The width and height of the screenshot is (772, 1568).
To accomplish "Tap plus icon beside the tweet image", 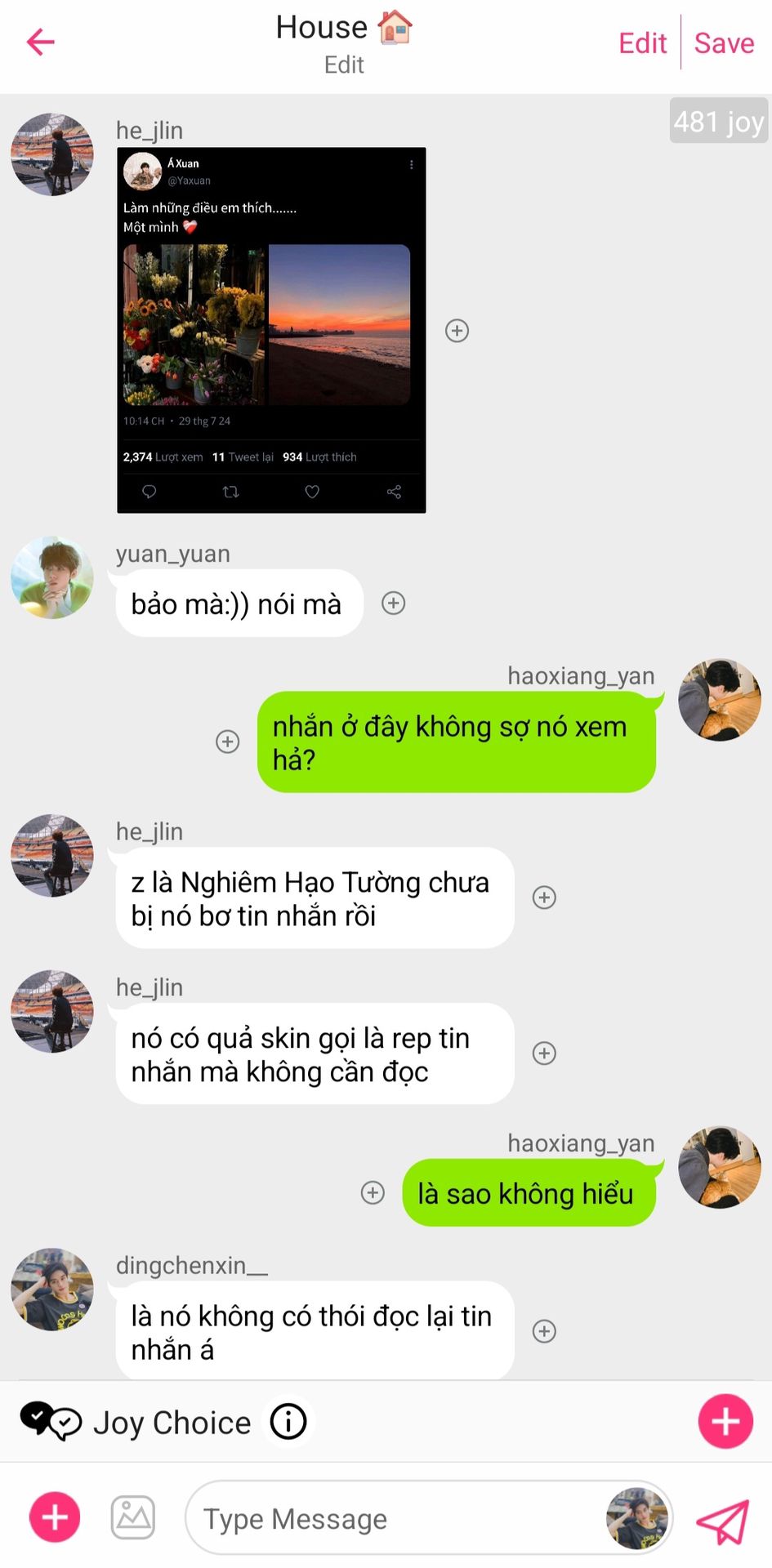I will click(457, 331).
